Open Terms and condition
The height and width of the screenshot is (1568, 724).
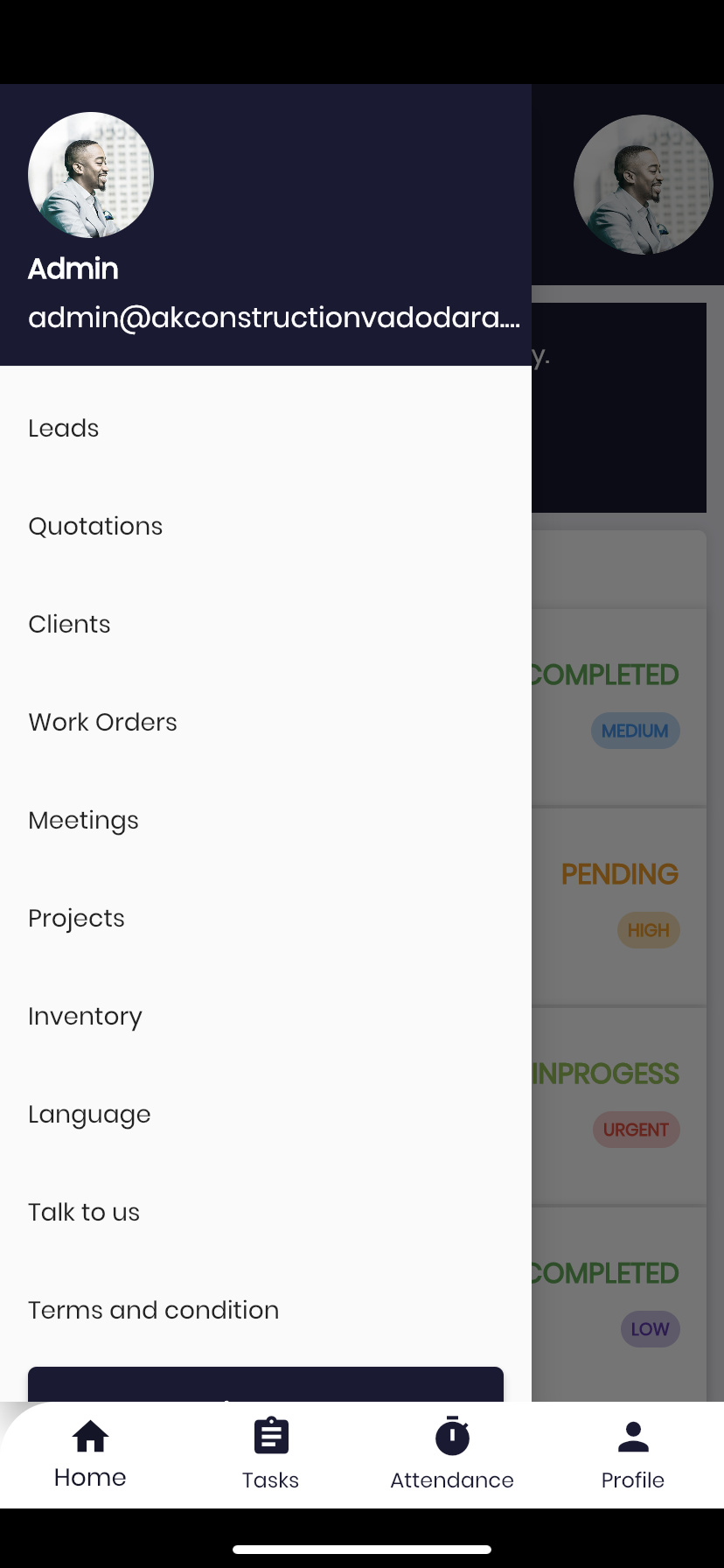tap(266, 1310)
